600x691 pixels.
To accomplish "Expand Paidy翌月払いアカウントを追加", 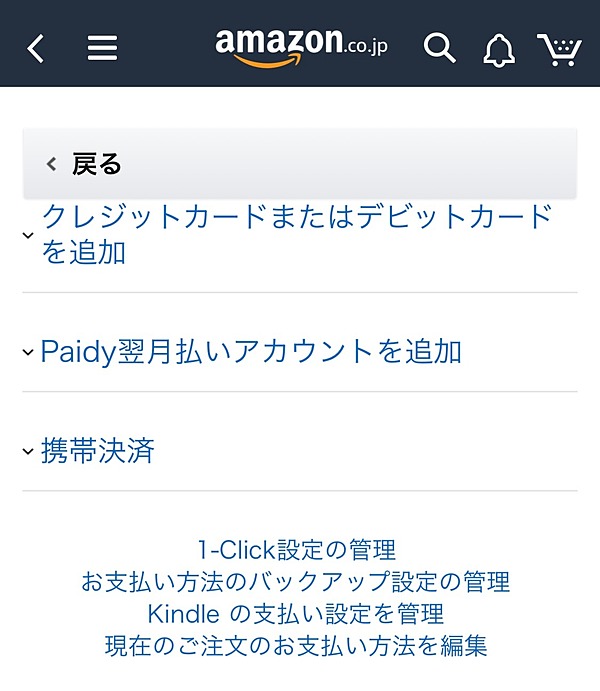I will point(250,351).
